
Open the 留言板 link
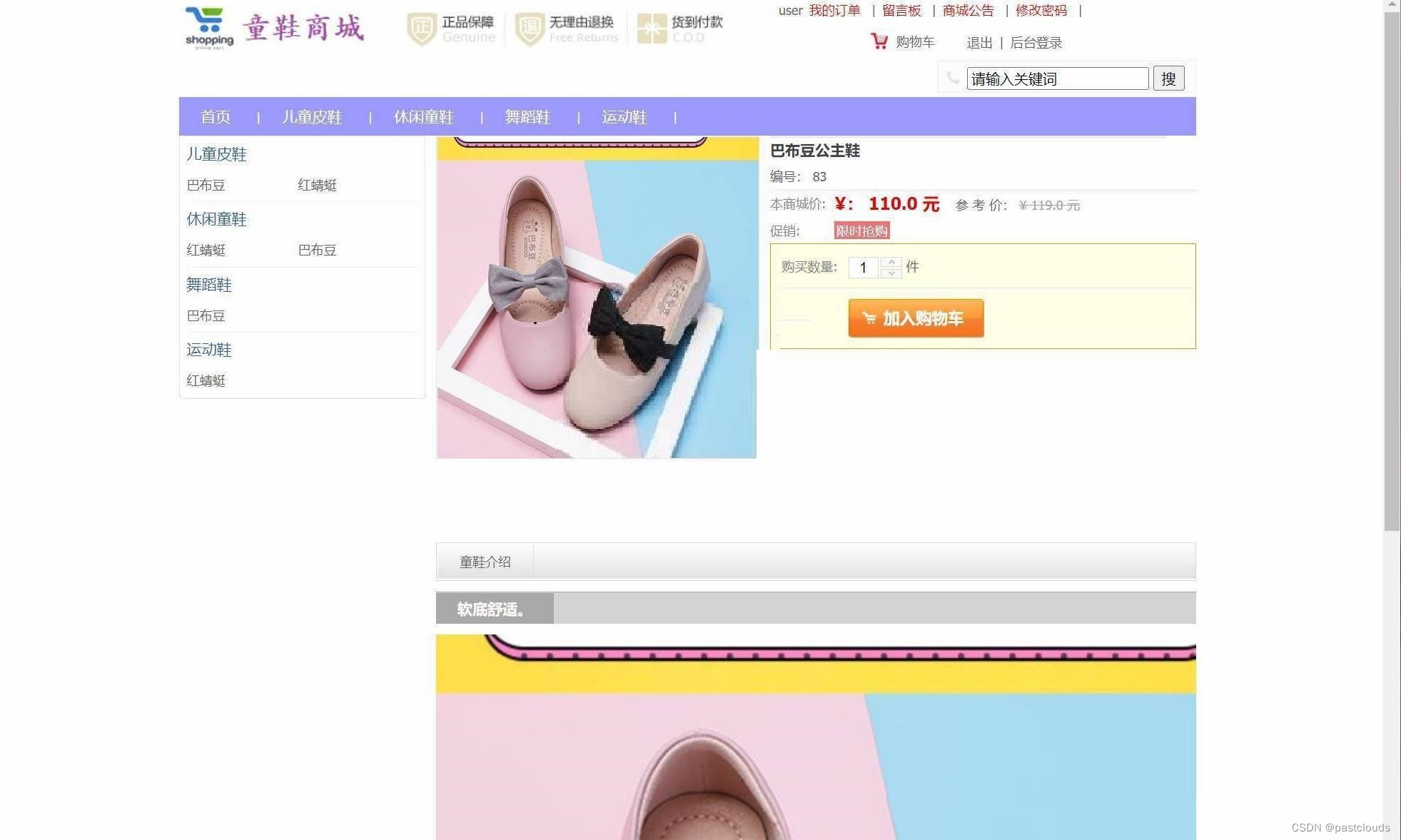point(901,11)
